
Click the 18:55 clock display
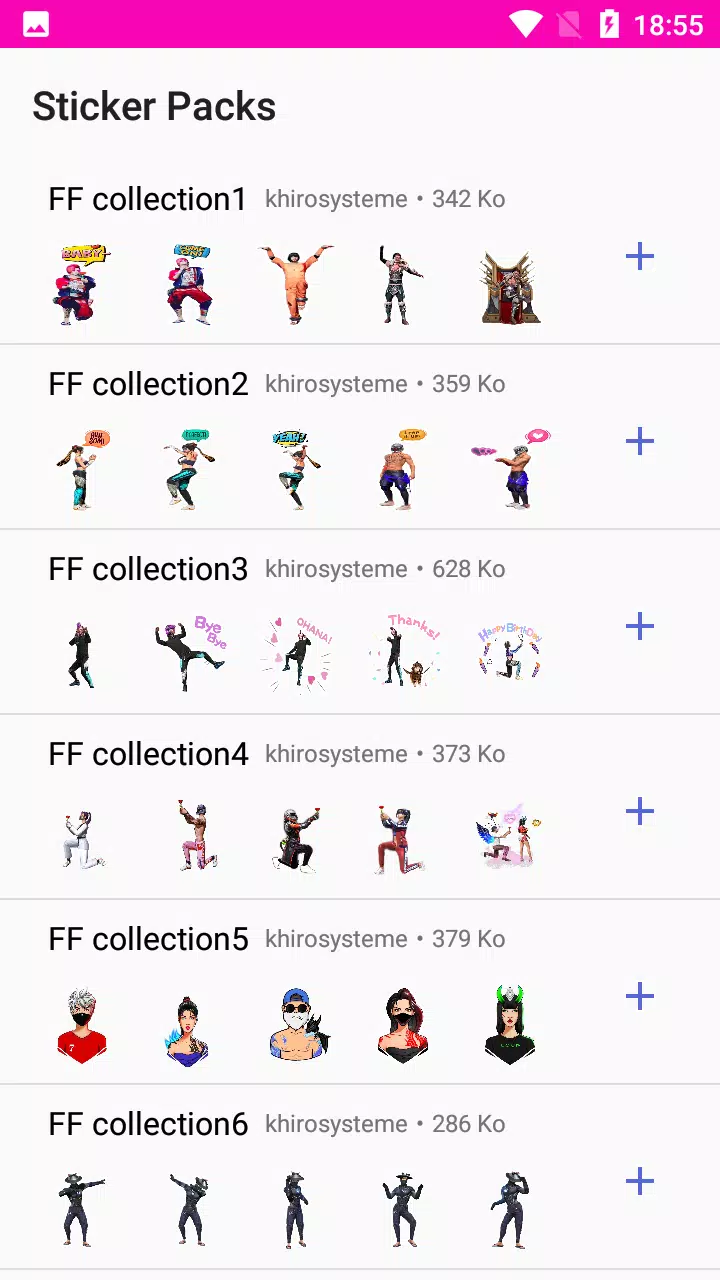click(669, 25)
